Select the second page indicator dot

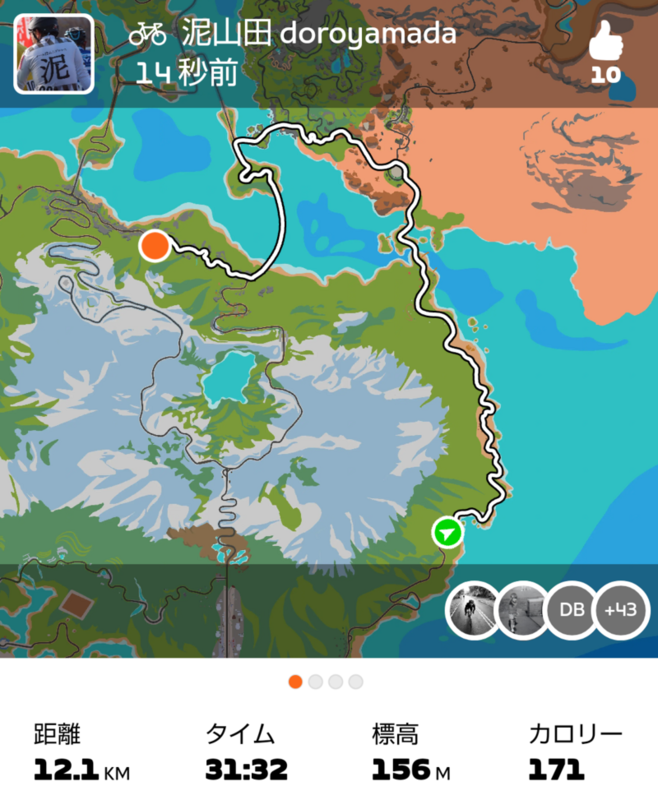[x=316, y=682]
